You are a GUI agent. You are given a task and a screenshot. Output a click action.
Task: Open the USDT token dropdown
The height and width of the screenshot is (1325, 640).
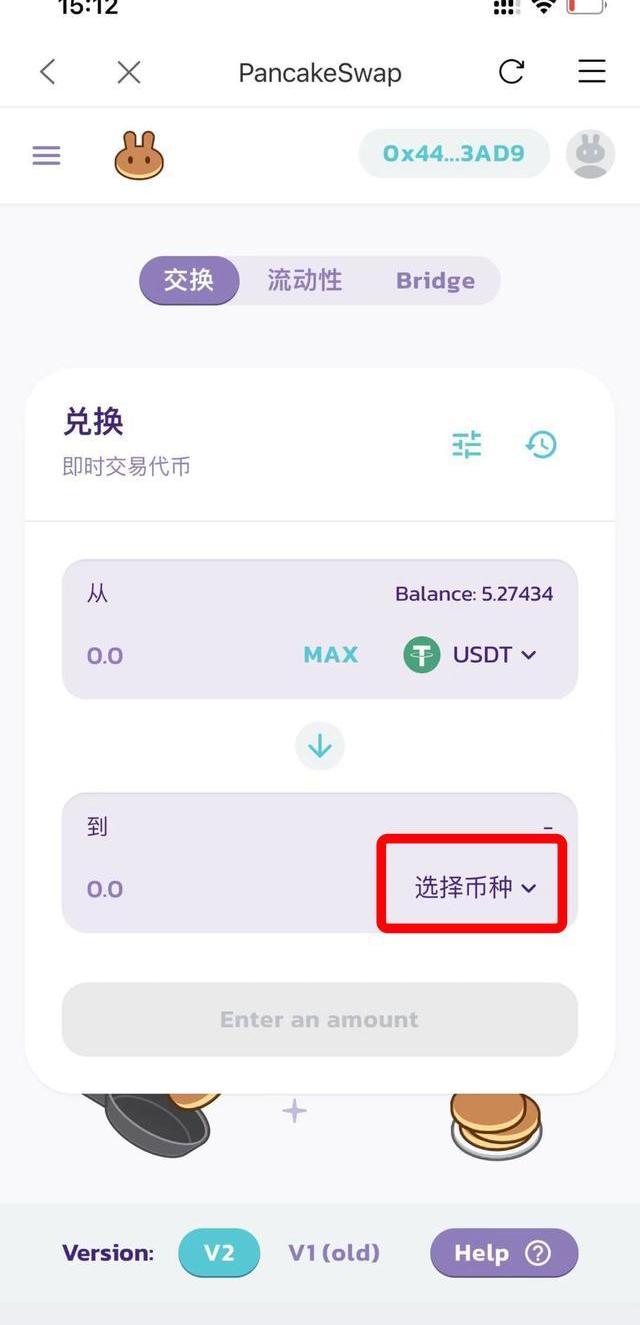(x=470, y=655)
